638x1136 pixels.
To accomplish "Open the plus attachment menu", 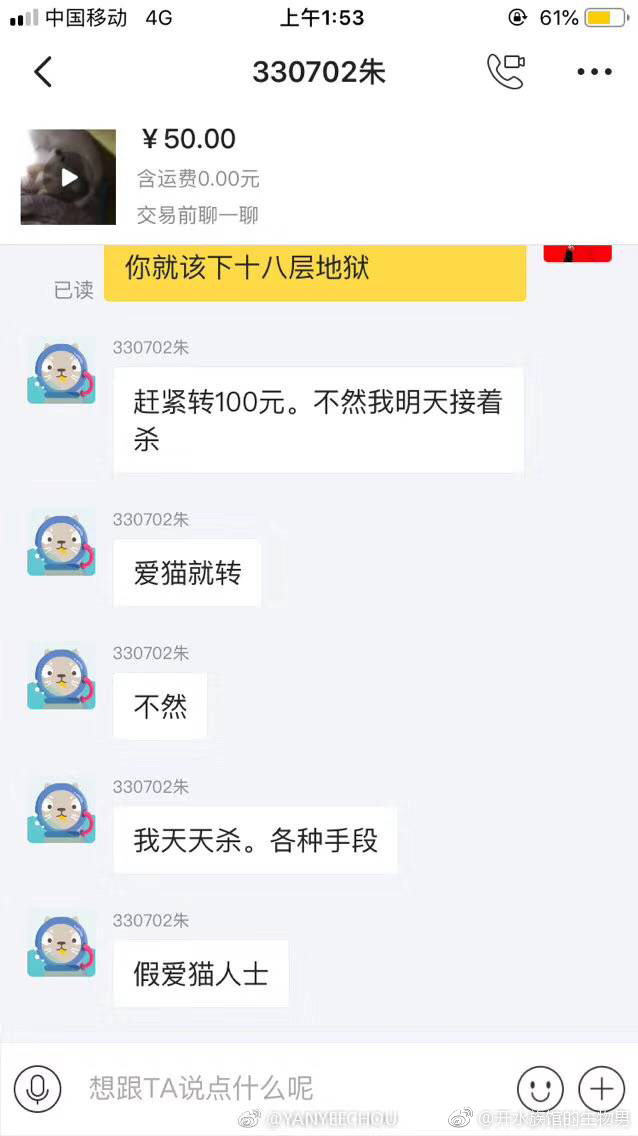I will coord(601,1088).
